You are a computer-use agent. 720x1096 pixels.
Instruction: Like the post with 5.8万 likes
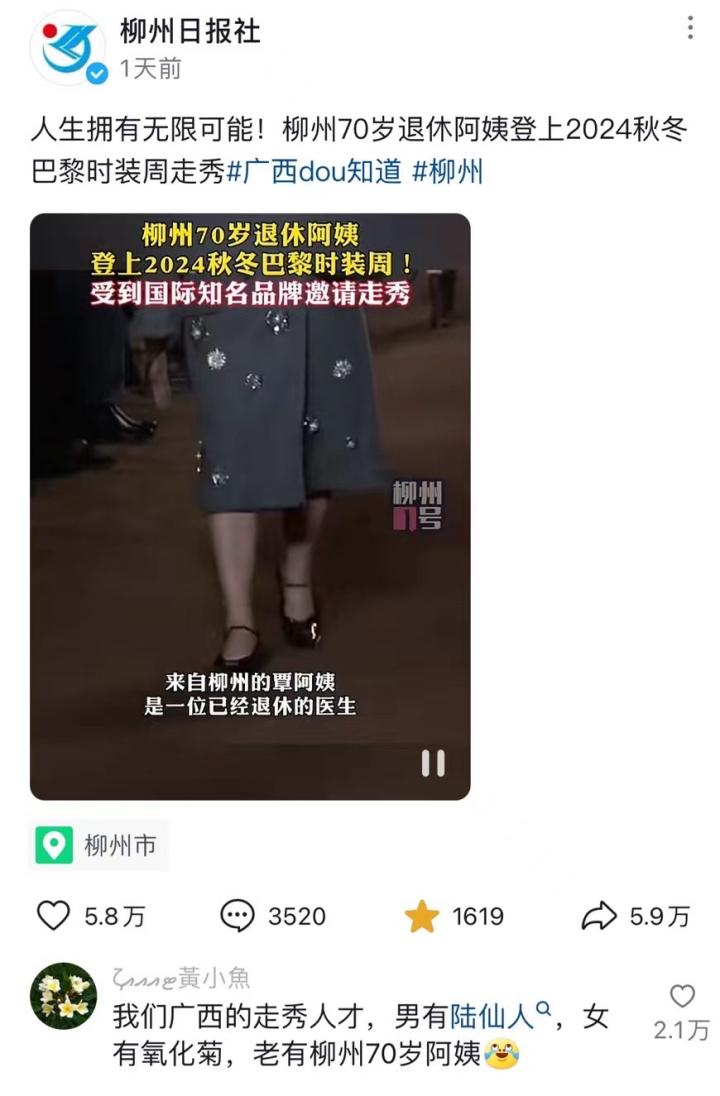[54, 916]
